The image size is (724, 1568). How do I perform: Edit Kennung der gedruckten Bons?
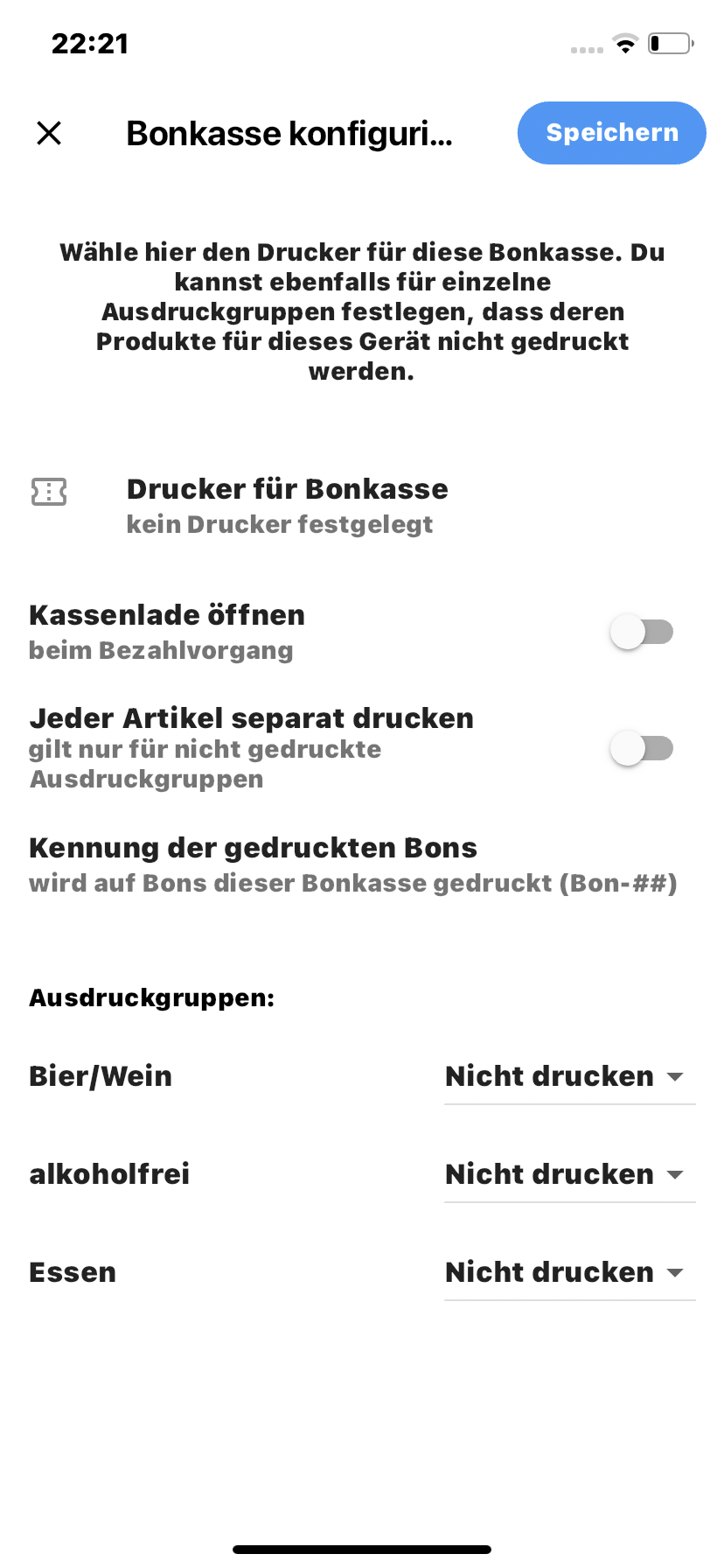coord(362,864)
